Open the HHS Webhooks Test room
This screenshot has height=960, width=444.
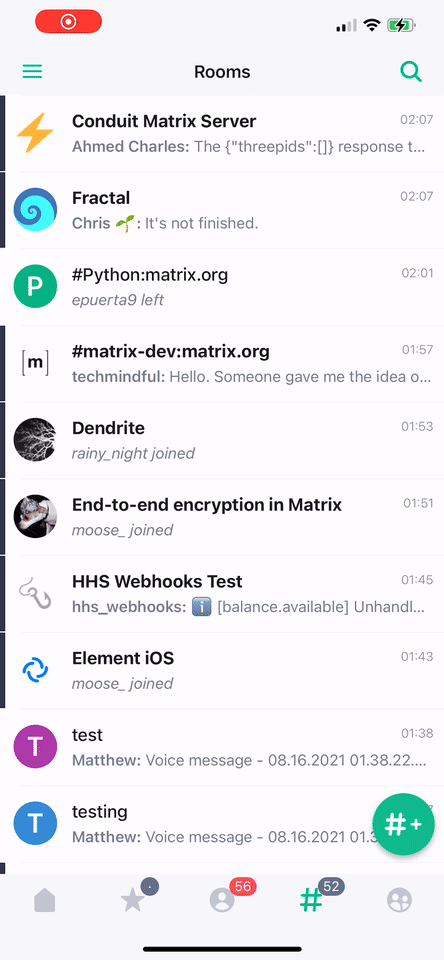tap(222, 594)
